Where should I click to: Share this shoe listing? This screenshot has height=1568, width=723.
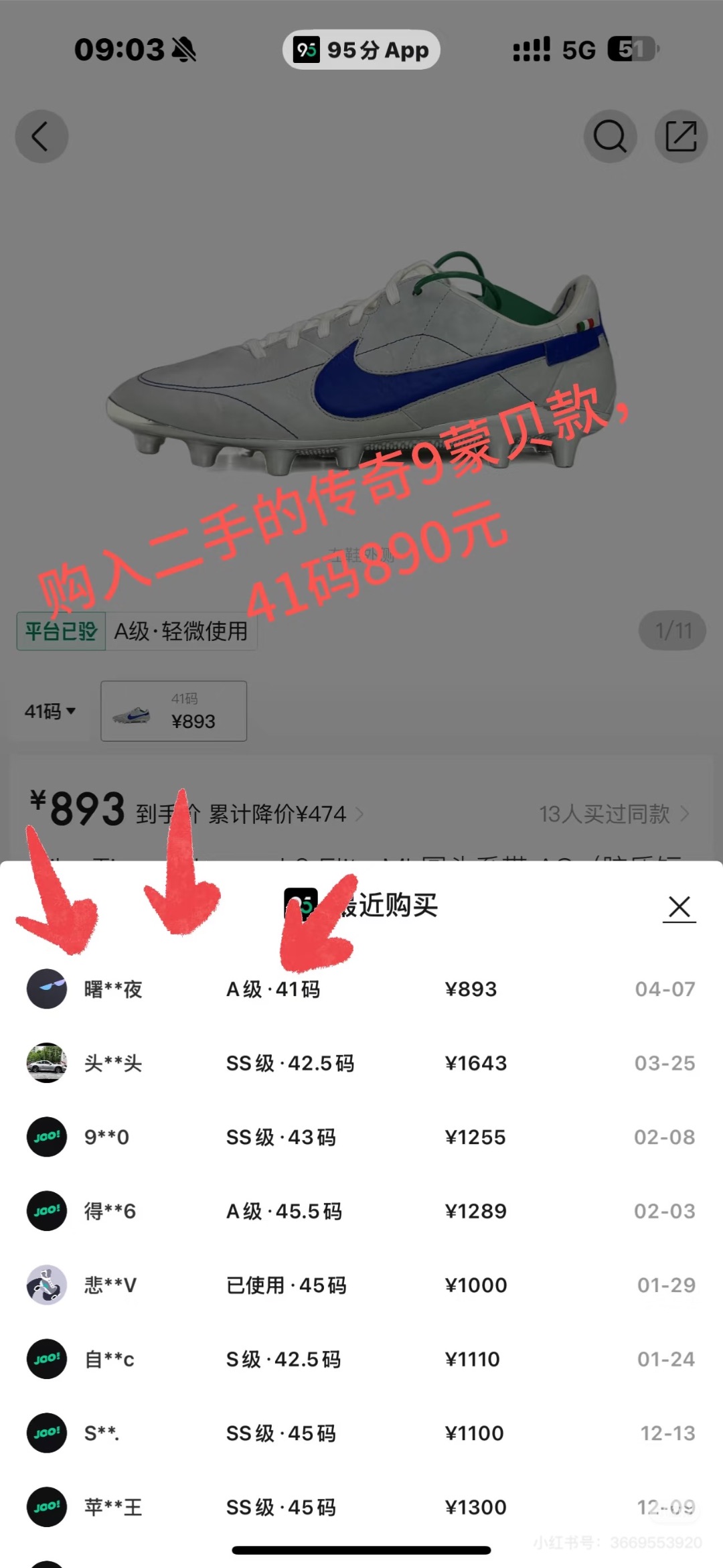click(681, 136)
